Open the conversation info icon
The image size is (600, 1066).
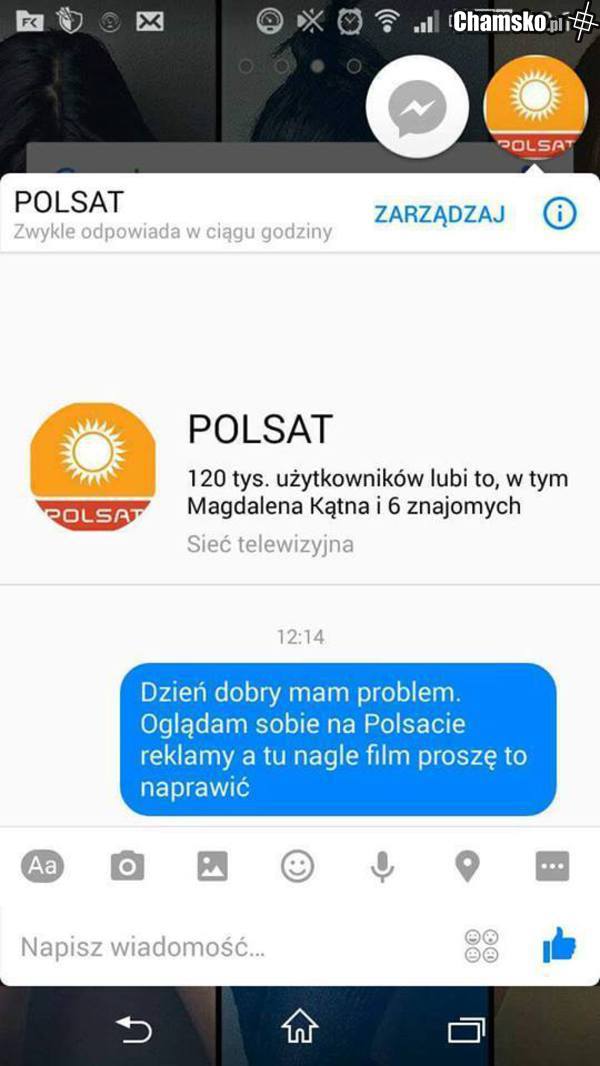click(559, 214)
